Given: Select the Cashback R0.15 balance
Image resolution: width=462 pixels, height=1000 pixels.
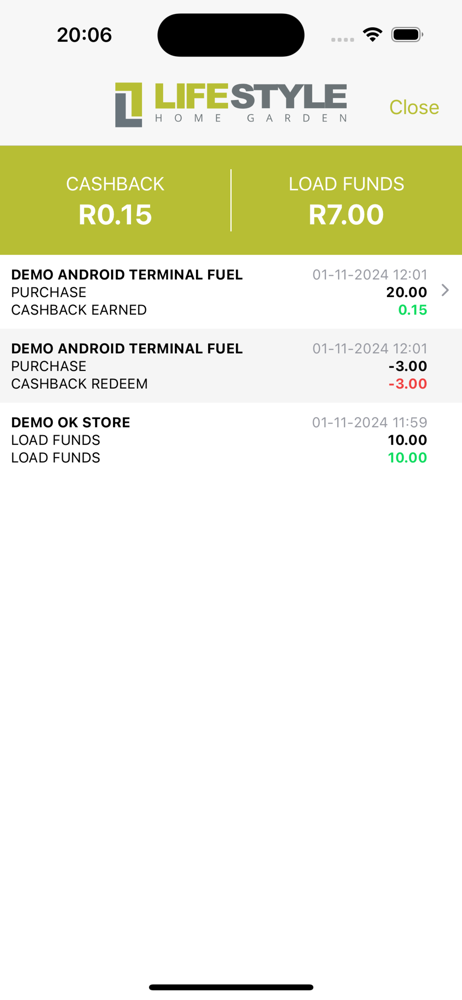Looking at the screenshot, I should 116,200.
